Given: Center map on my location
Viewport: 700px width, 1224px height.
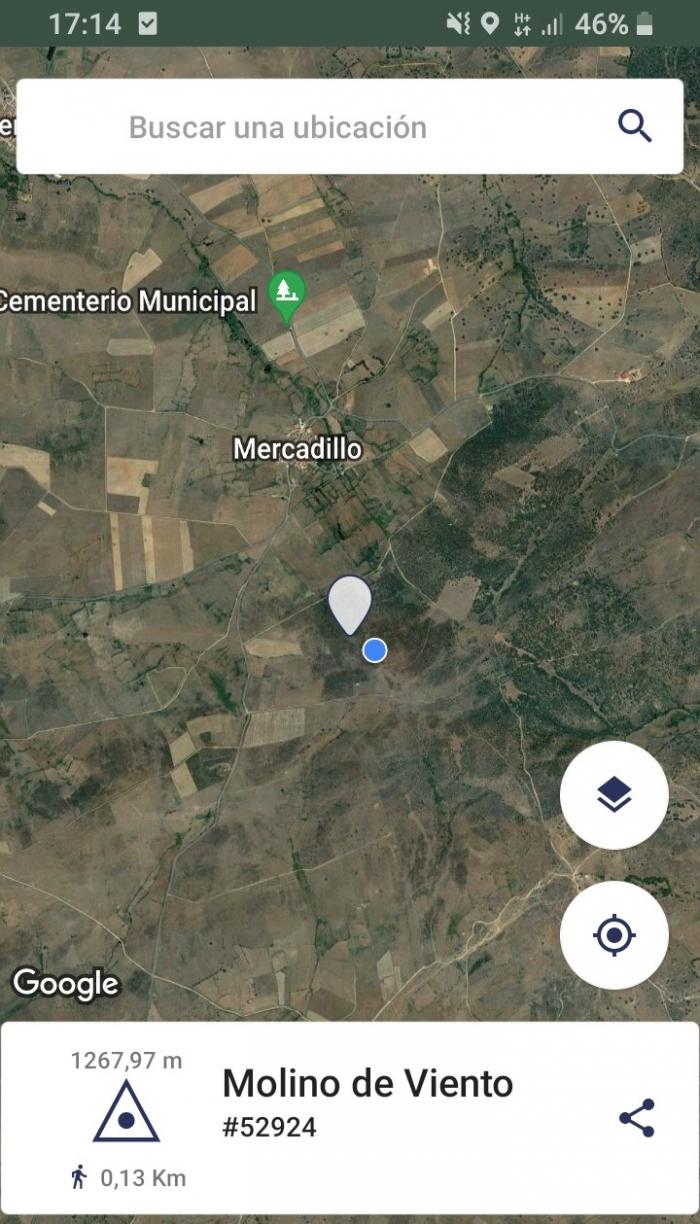Looking at the screenshot, I should click(x=614, y=935).
